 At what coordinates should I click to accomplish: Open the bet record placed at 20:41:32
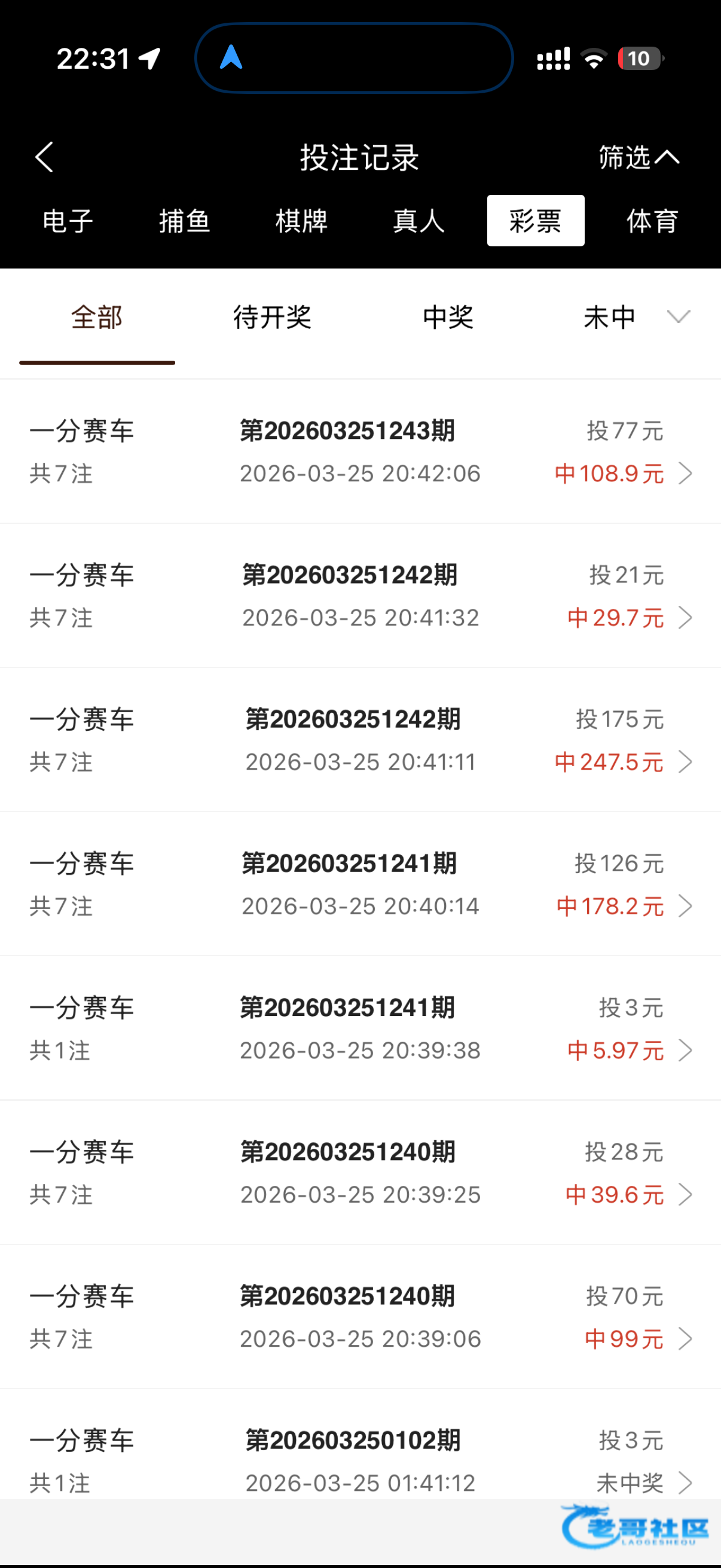point(360,596)
